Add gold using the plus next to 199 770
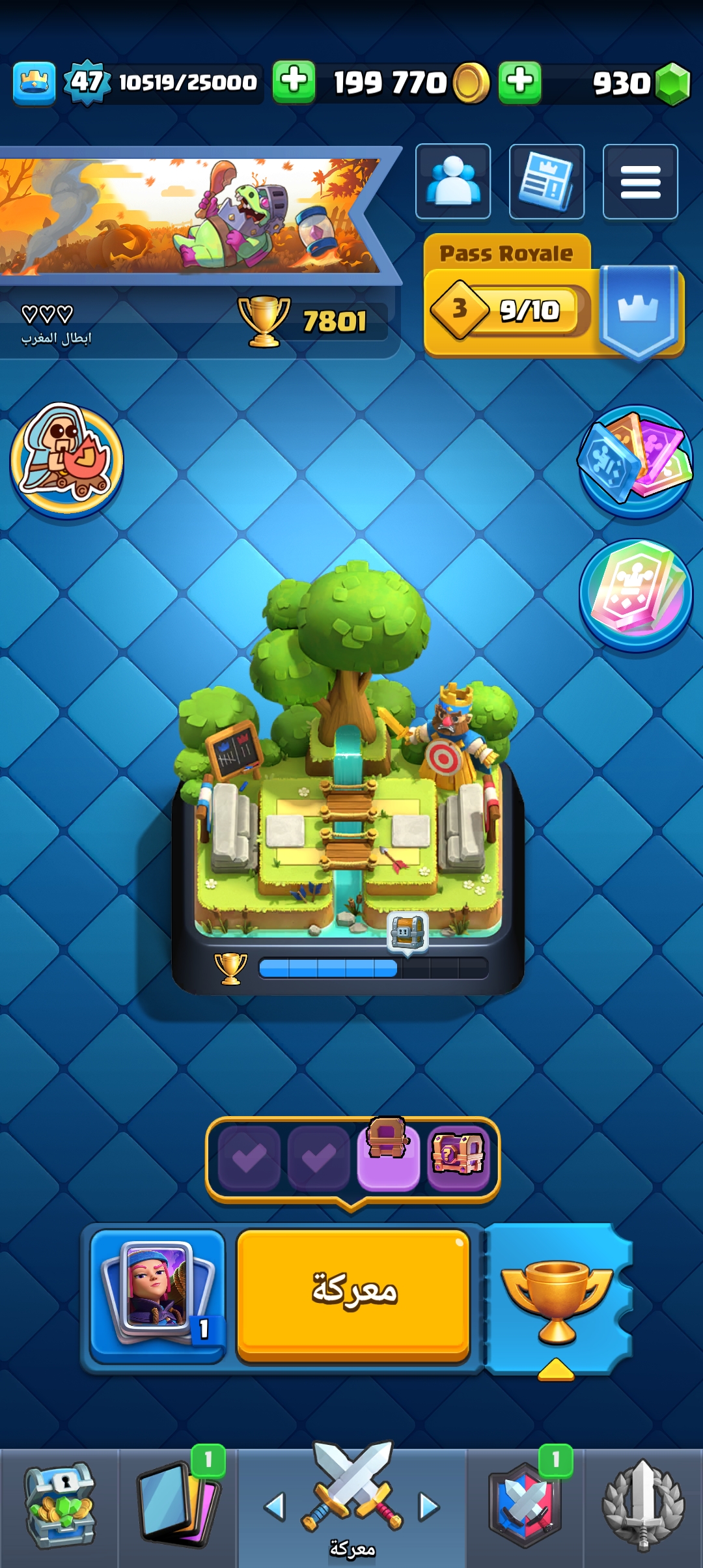703x1568 pixels. pos(519,83)
